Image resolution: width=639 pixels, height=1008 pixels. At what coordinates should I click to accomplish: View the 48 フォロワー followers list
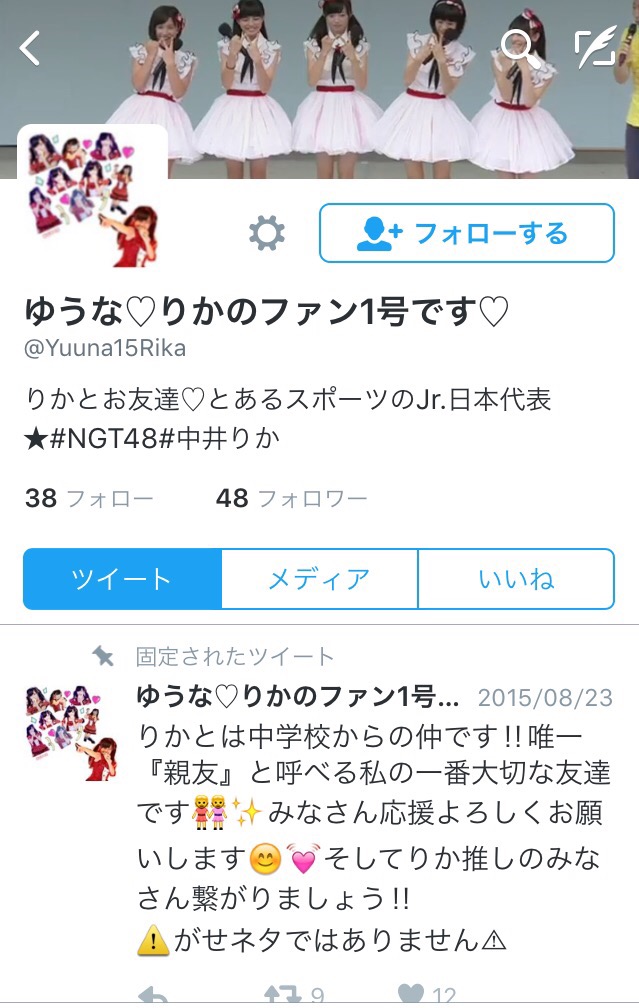point(291,498)
